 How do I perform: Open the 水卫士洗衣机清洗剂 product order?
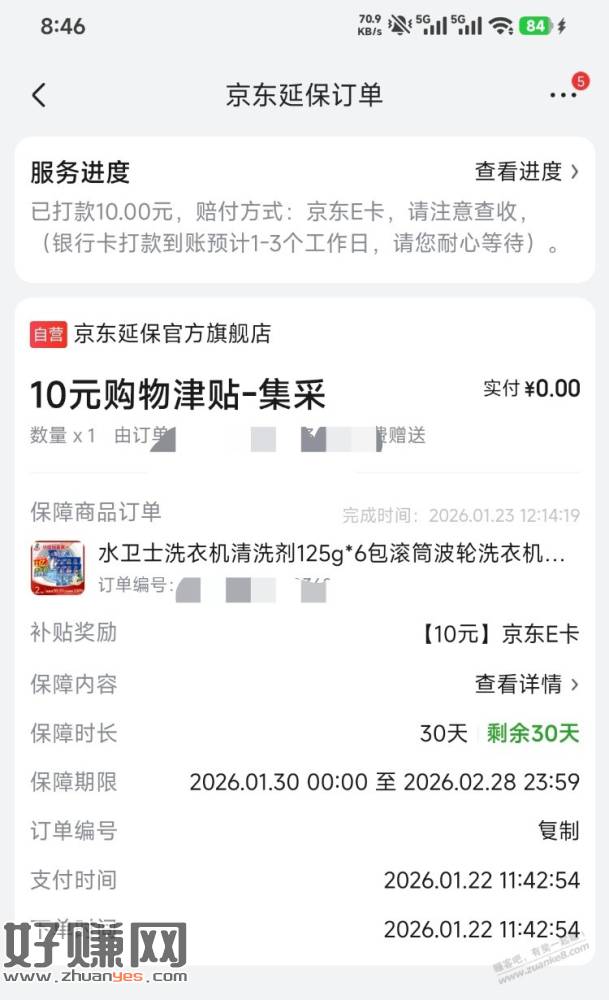coord(331,555)
